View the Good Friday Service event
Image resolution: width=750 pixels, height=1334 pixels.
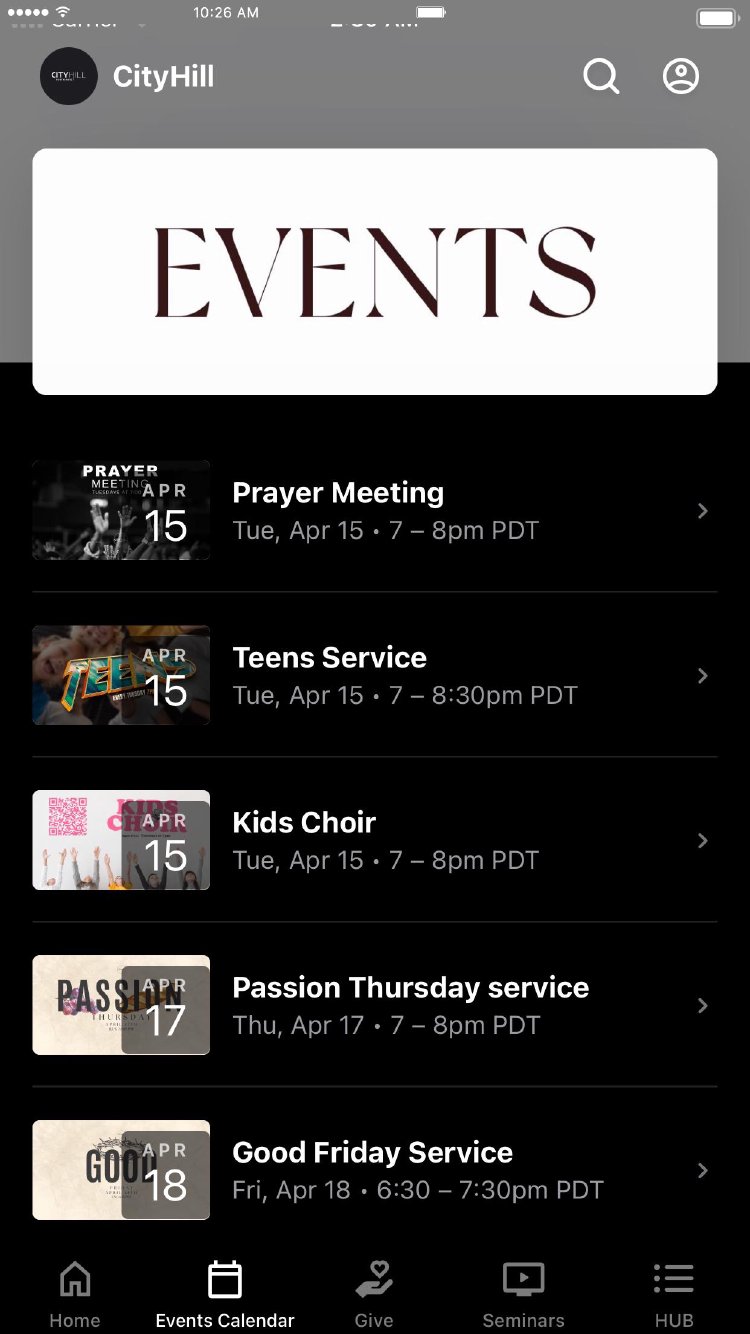tap(374, 1170)
